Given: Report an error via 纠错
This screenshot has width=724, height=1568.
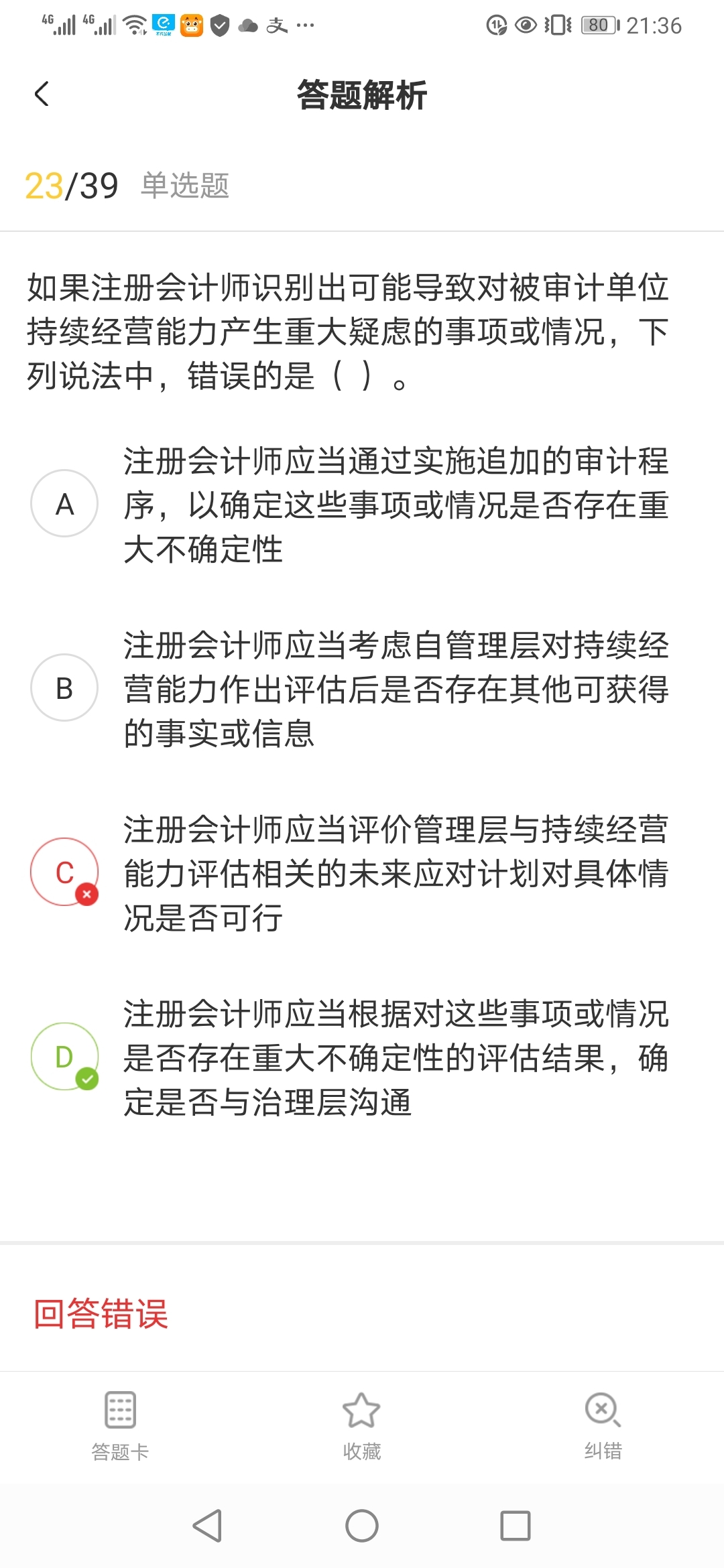Looking at the screenshot, I should pos(603,1422).
